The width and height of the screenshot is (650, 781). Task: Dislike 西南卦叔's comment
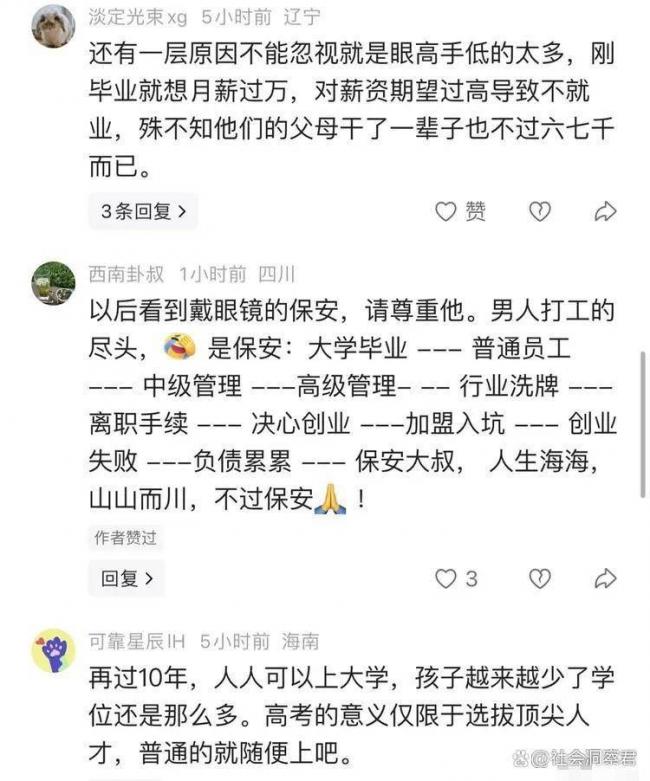point(539,578)
